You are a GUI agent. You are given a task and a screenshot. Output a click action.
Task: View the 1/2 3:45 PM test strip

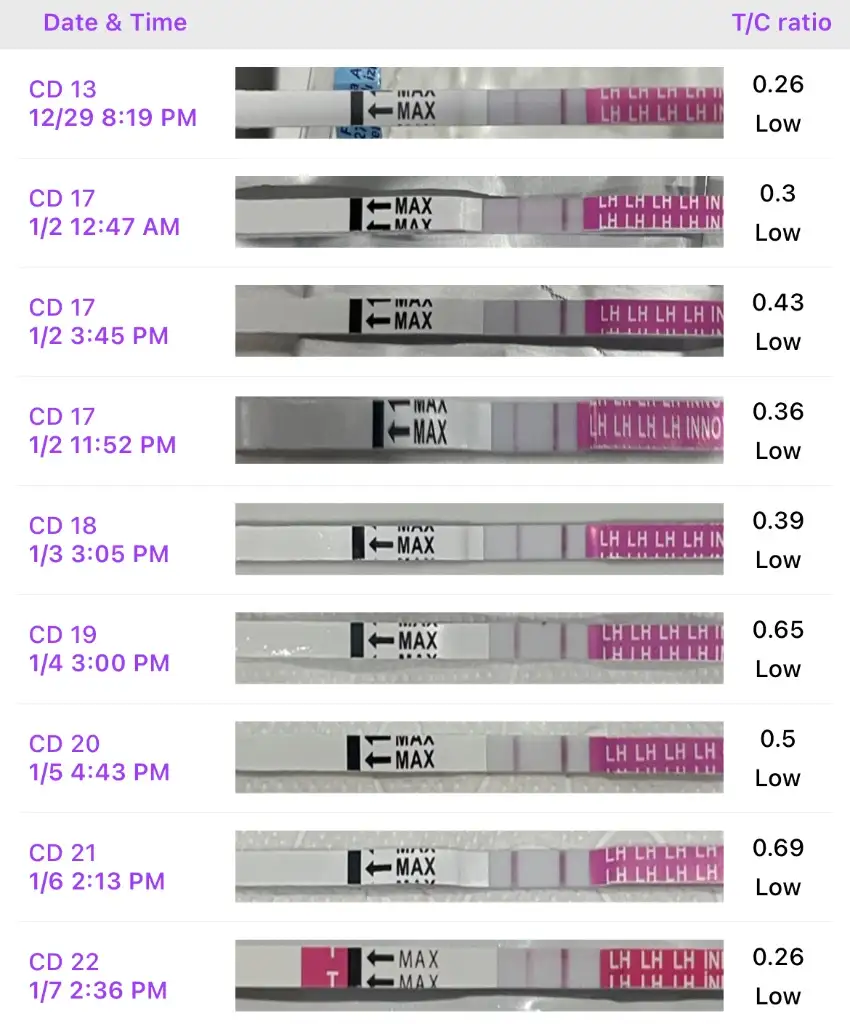tap(478, 321)
